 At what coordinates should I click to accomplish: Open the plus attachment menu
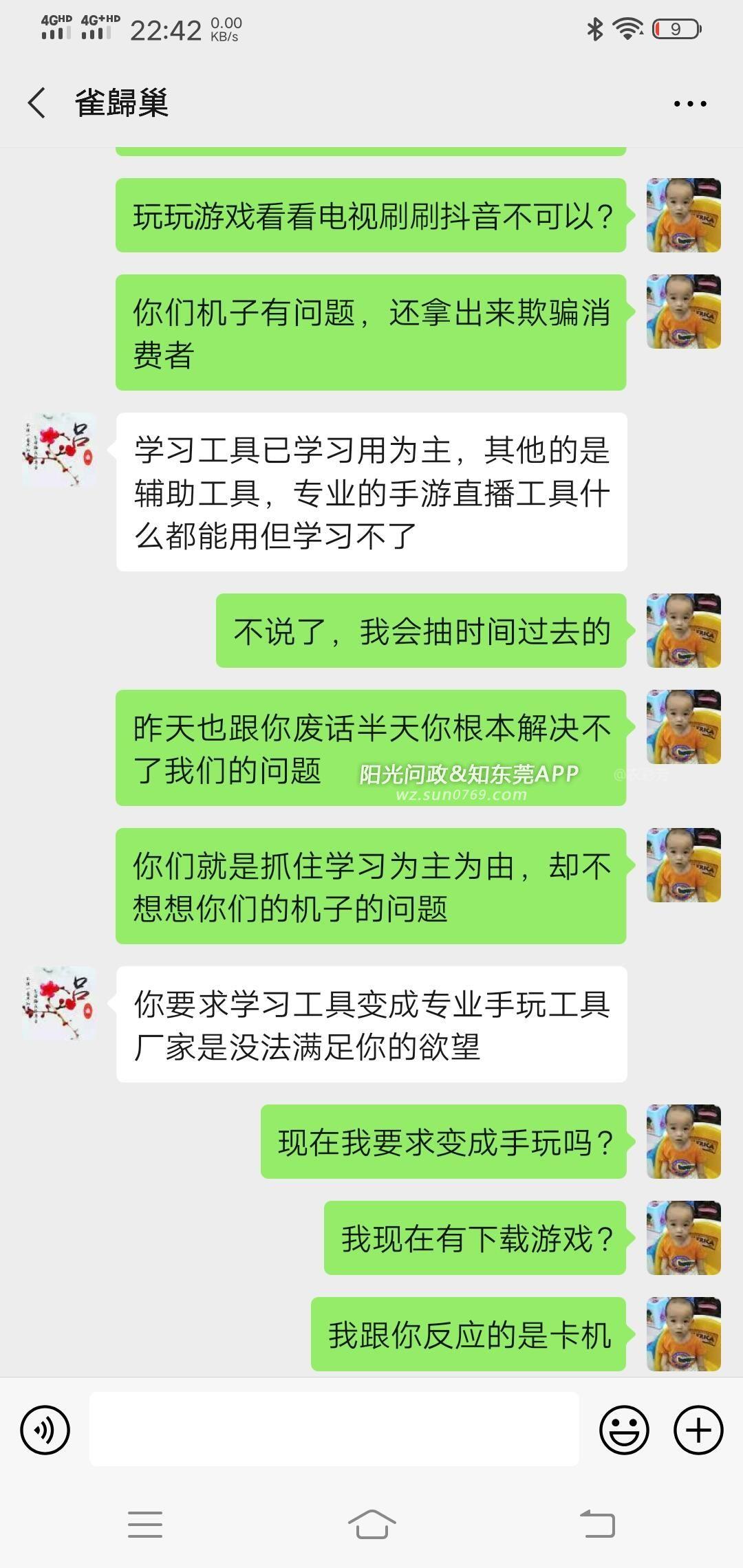tap(698, 1430)
